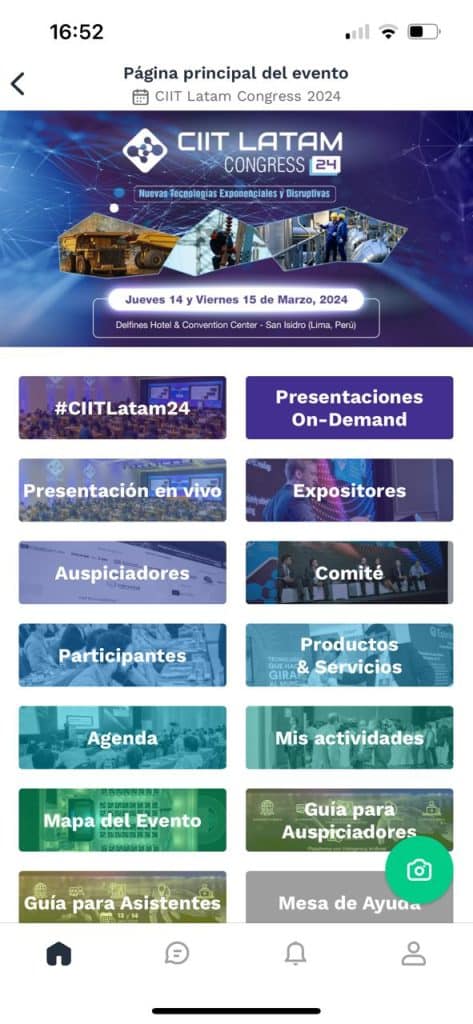This screenshot has width=473, height=1024.
Task: Open Productos & Servicios
Action: [349, 655]
